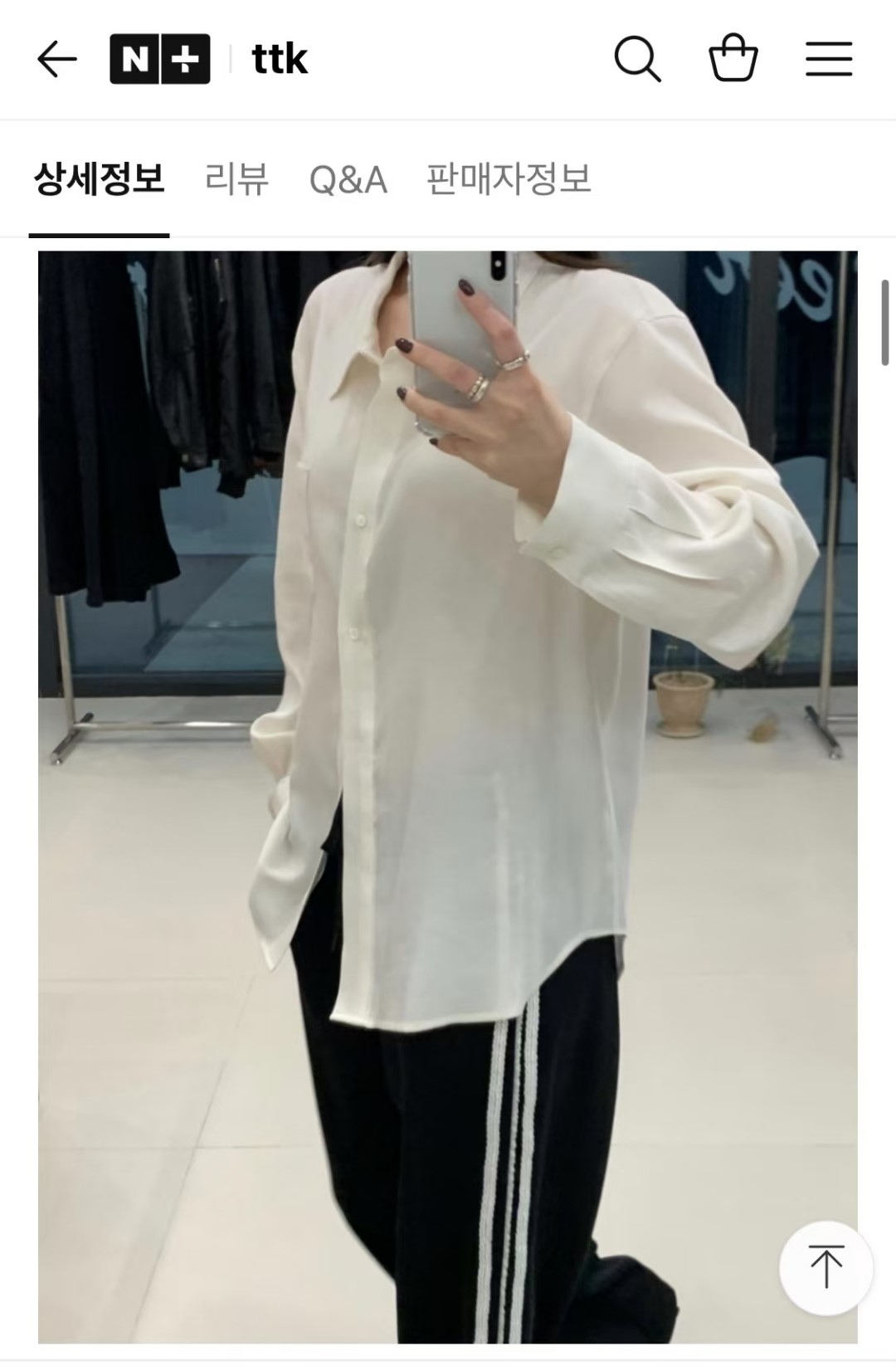Switch to the 리뷰 tab

tap(237, 178)
